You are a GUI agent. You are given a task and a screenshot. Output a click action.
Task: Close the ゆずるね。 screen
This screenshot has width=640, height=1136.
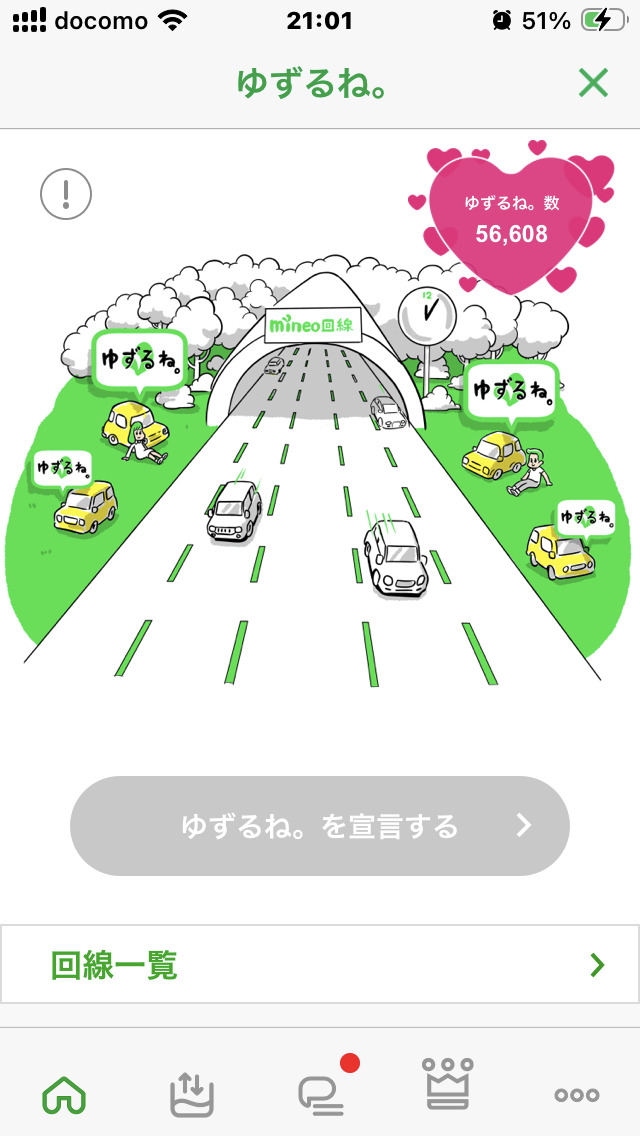point(593,83)
